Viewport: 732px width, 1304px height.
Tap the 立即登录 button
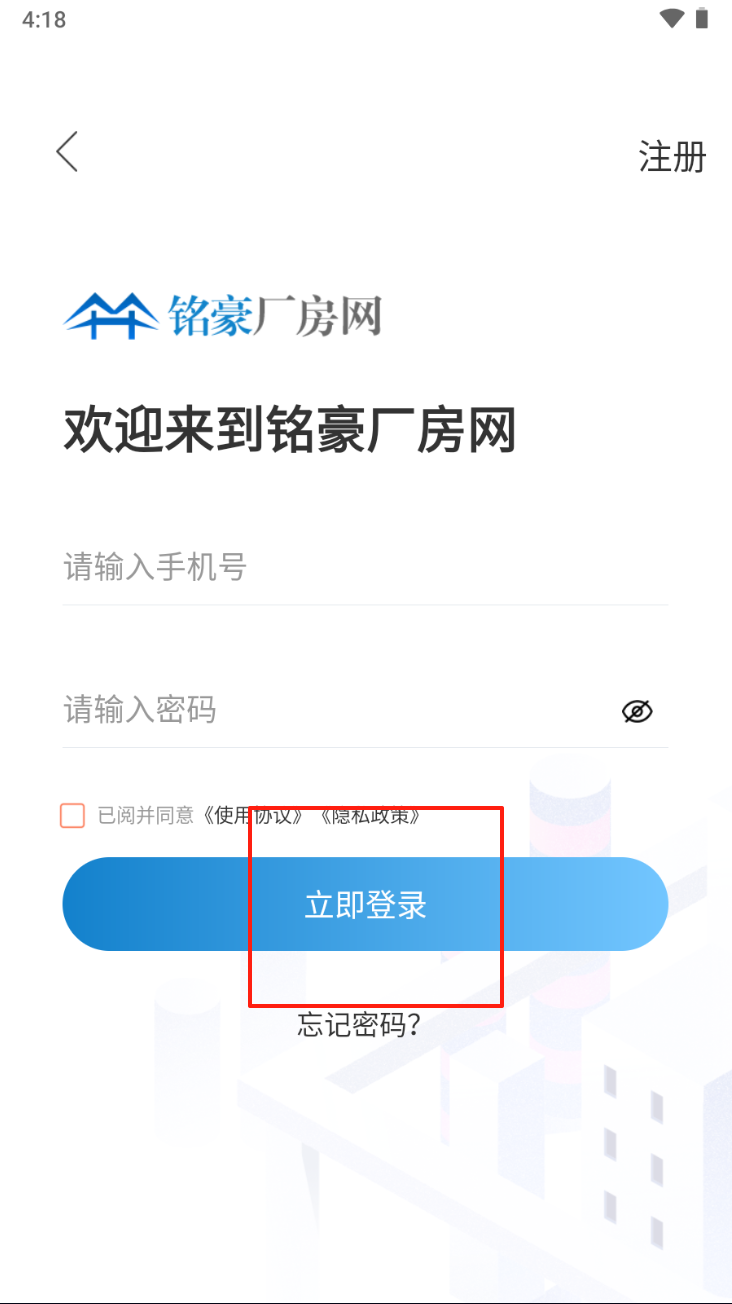pos(365,904)
